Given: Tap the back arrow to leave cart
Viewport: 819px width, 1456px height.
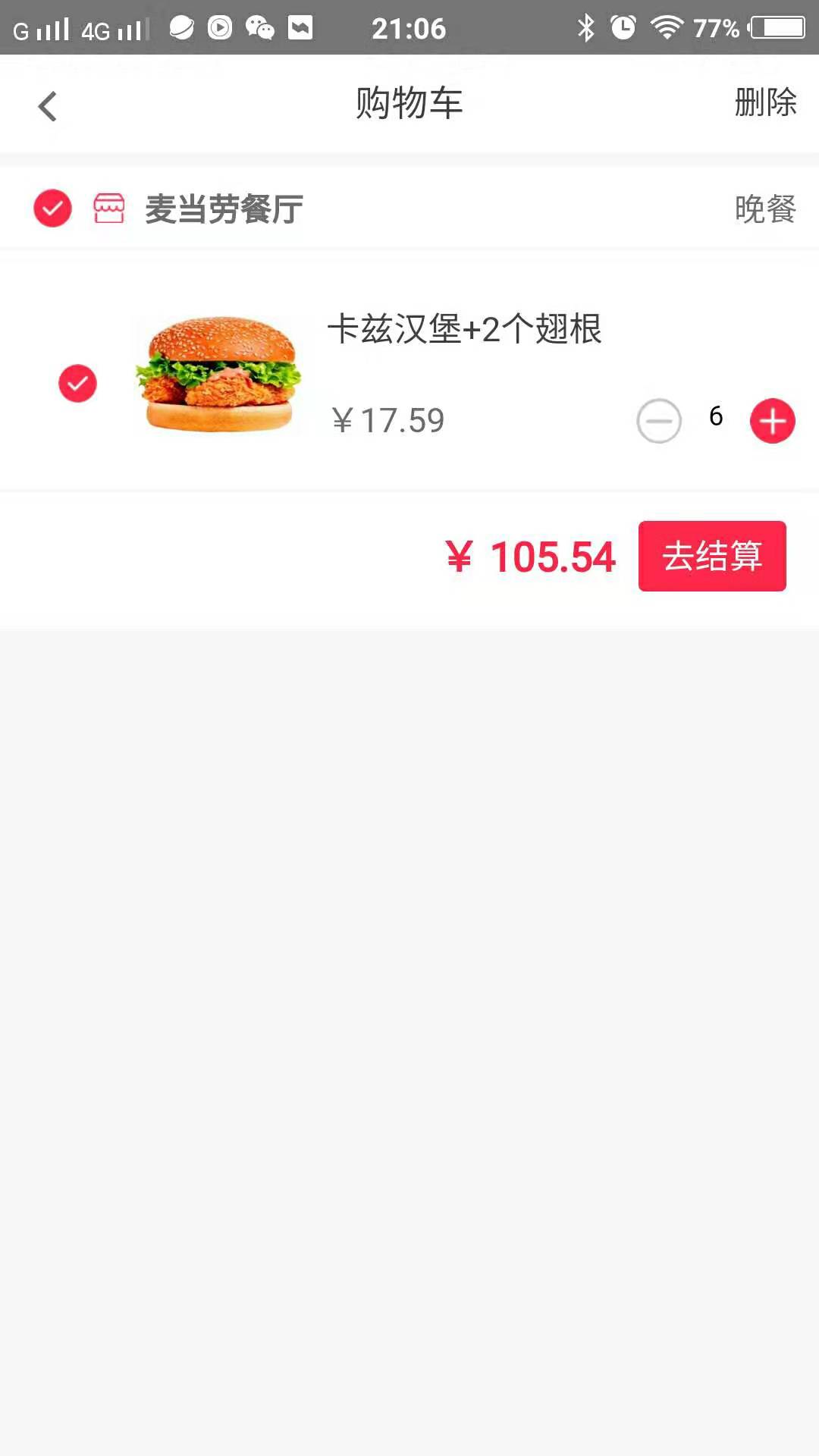Looking at the screenshot, I should [x=47, y=105].
